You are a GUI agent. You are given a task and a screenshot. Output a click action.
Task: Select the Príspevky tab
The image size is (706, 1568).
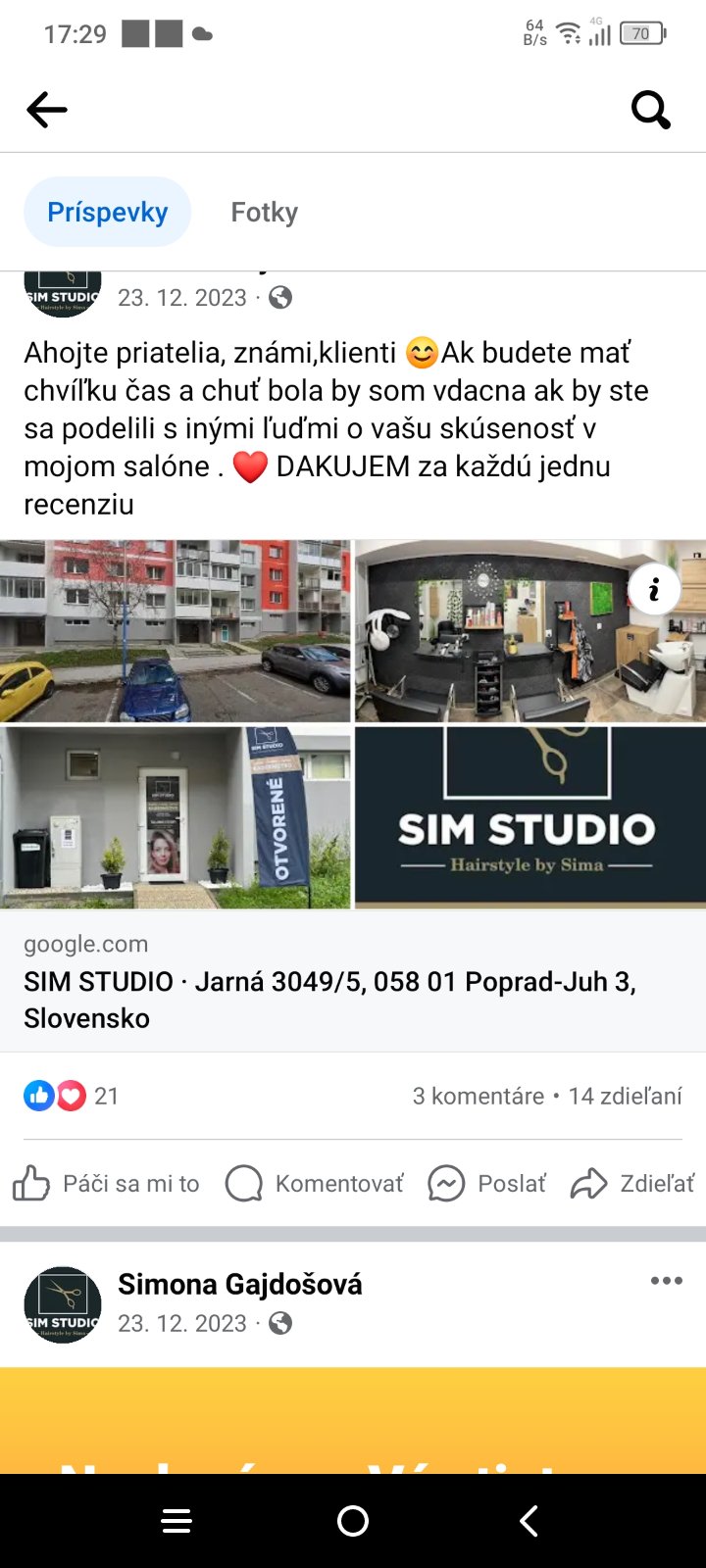click(108, 213)
